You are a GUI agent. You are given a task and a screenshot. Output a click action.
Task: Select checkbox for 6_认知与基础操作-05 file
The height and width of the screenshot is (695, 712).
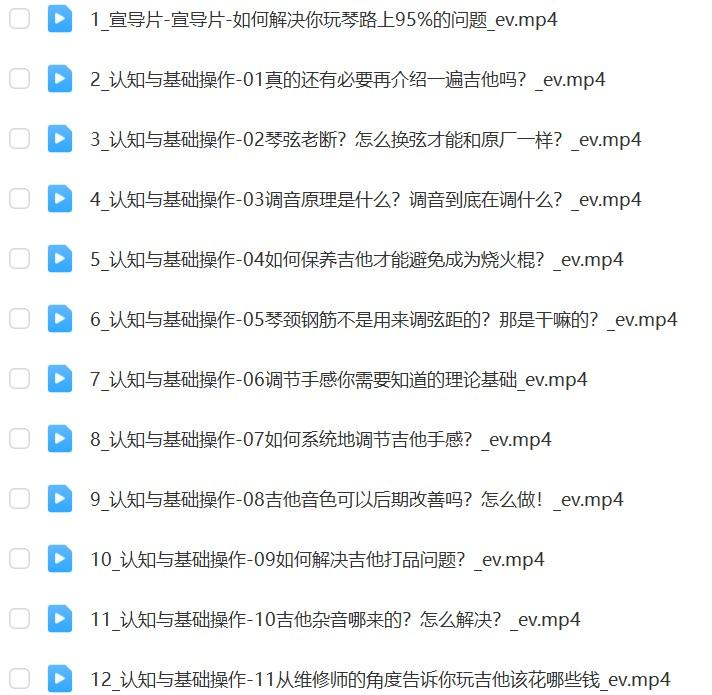[19, 319]
